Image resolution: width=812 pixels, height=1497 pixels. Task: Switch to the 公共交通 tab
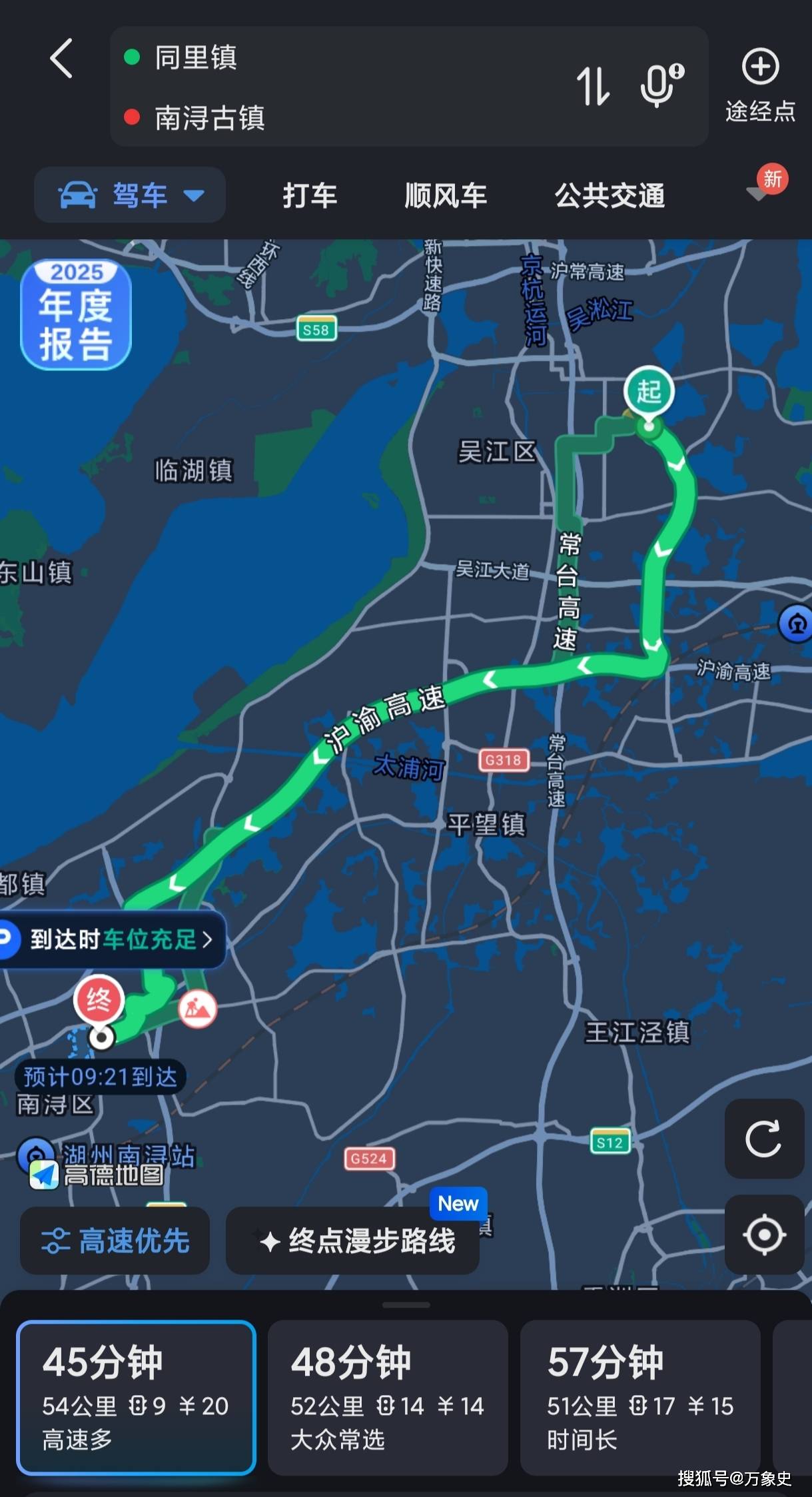point(609,196)
